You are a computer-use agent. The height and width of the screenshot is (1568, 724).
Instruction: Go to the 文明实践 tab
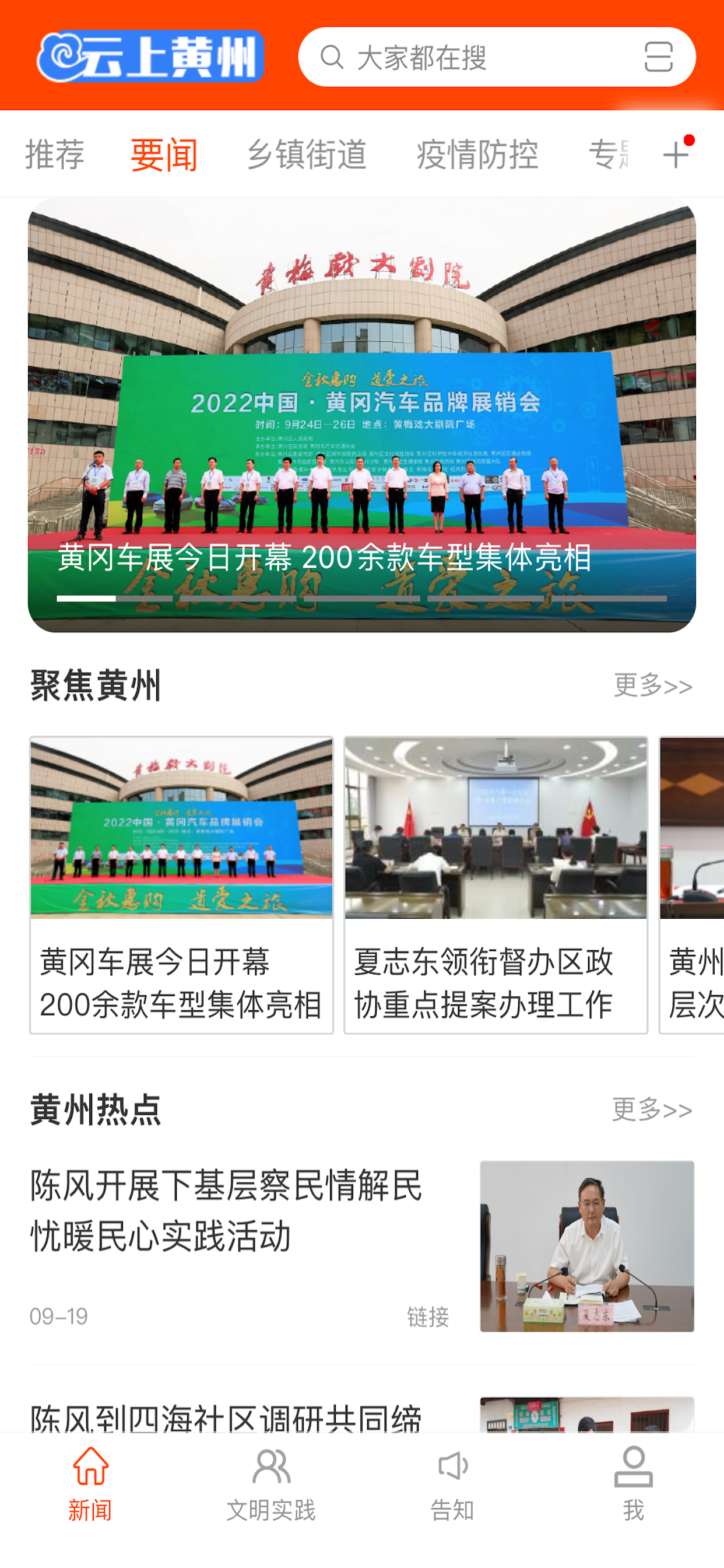click(x=270, y=1485)
